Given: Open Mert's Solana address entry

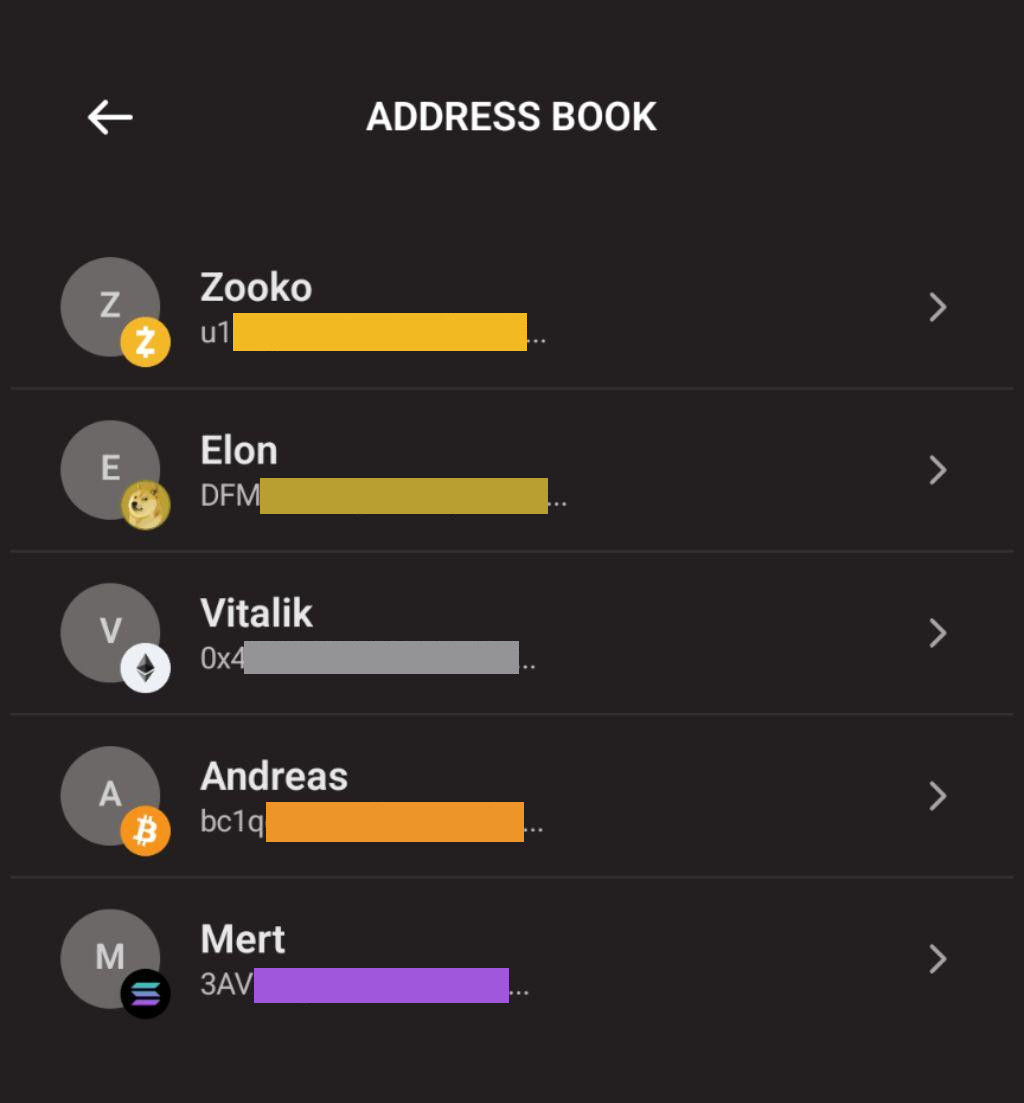Looking at the screenshot, I should pos(510,960).
